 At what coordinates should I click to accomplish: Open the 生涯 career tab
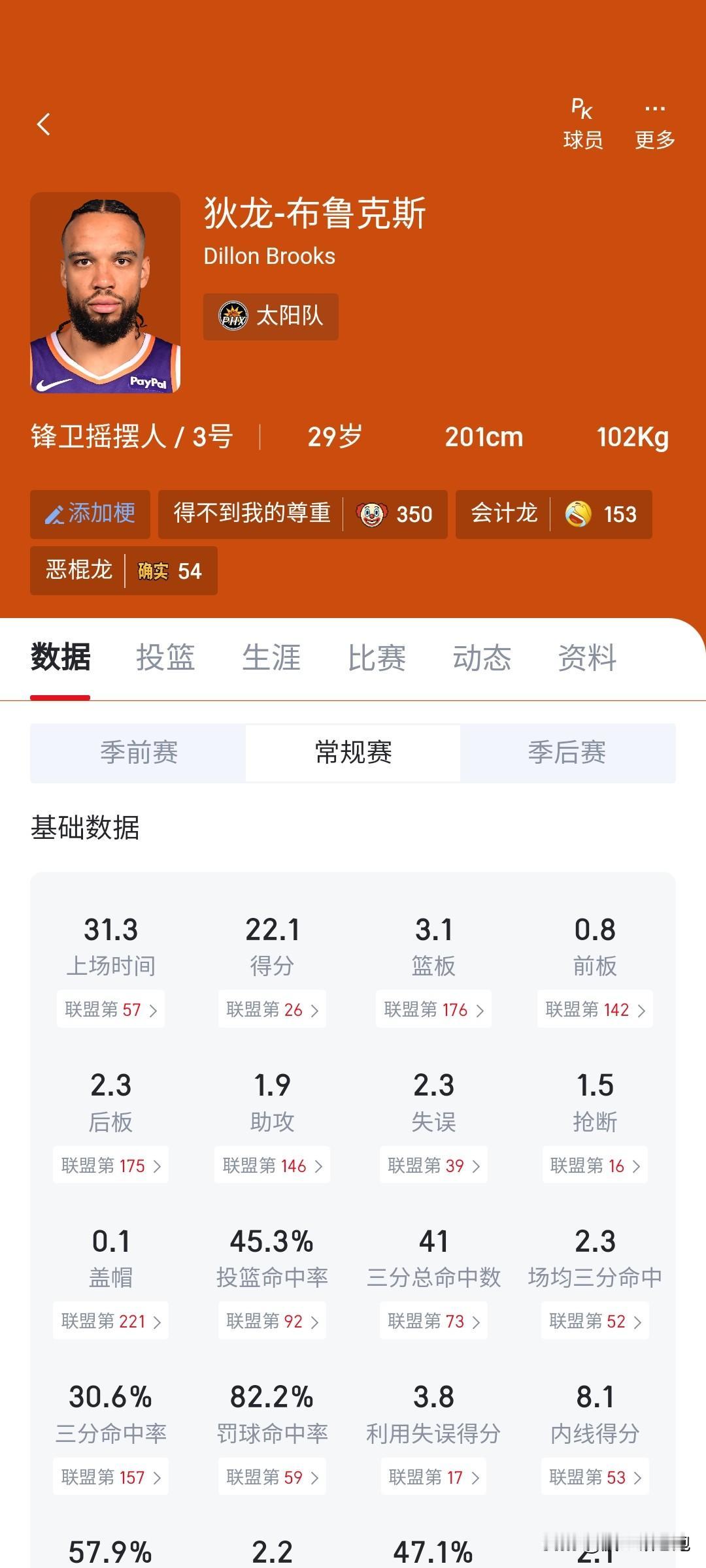271,659
